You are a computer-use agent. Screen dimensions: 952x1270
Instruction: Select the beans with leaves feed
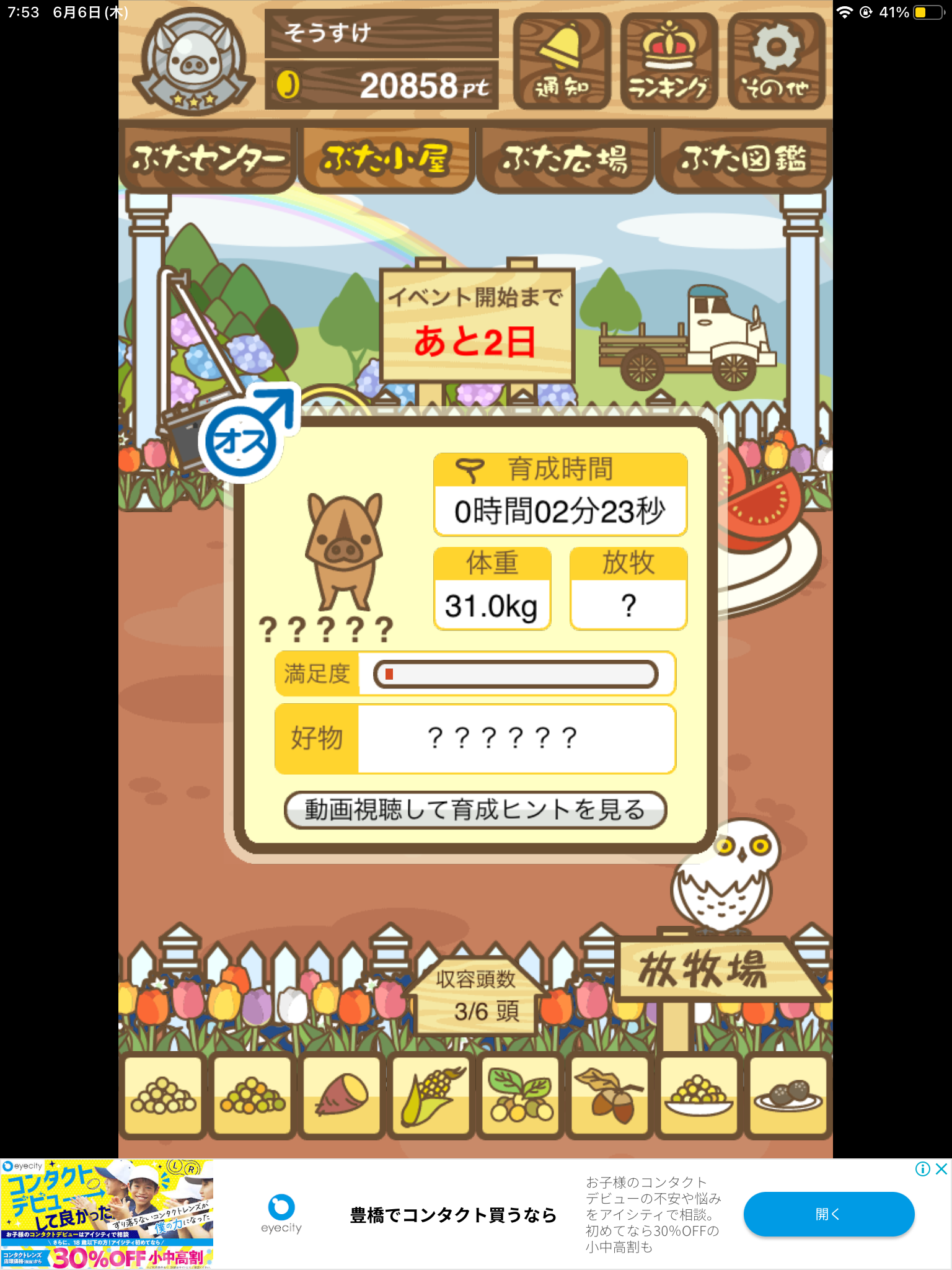[x=520, y=1098]
